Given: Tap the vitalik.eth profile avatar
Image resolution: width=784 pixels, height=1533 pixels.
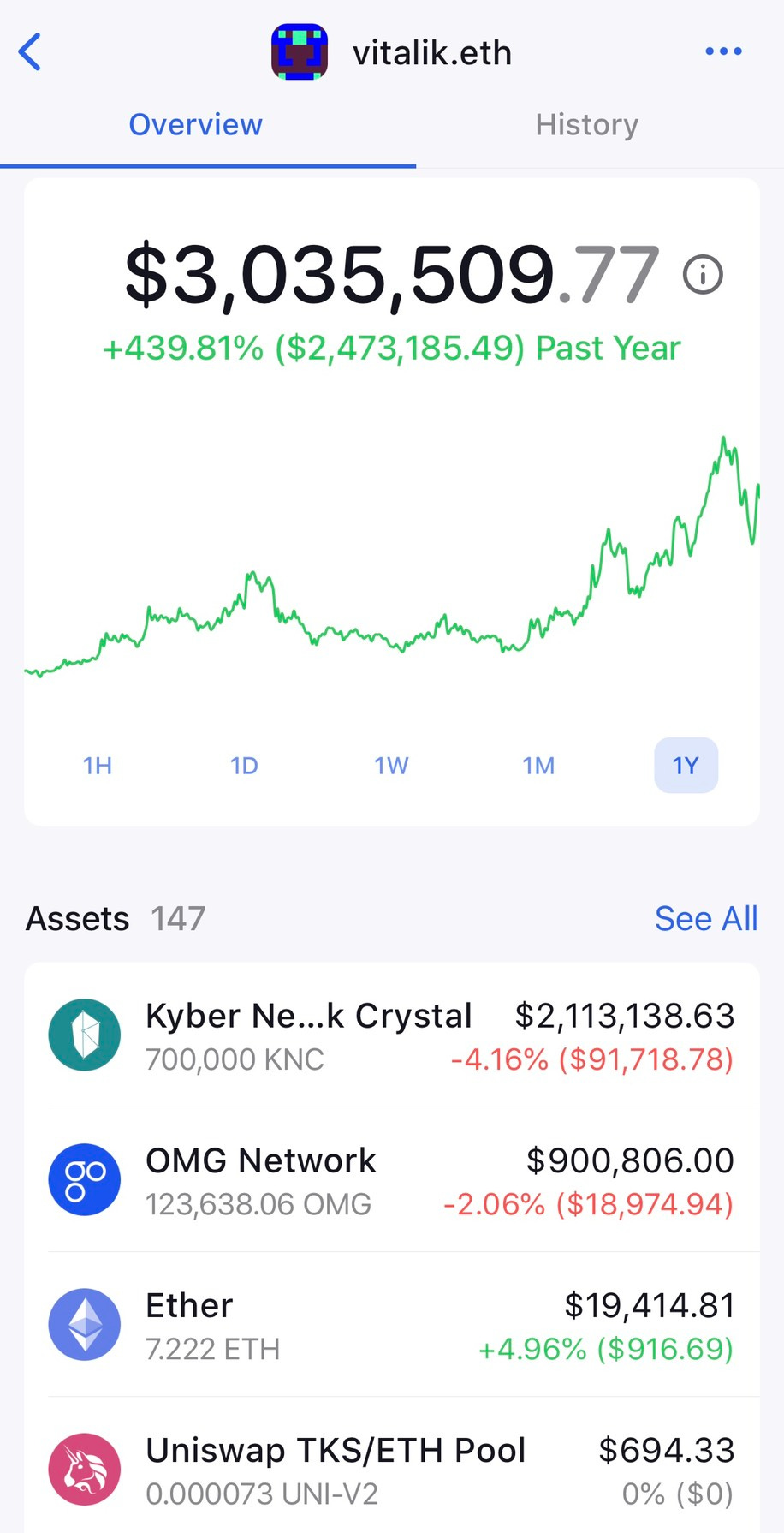Looking at the screenshot, I should point(300,51).
